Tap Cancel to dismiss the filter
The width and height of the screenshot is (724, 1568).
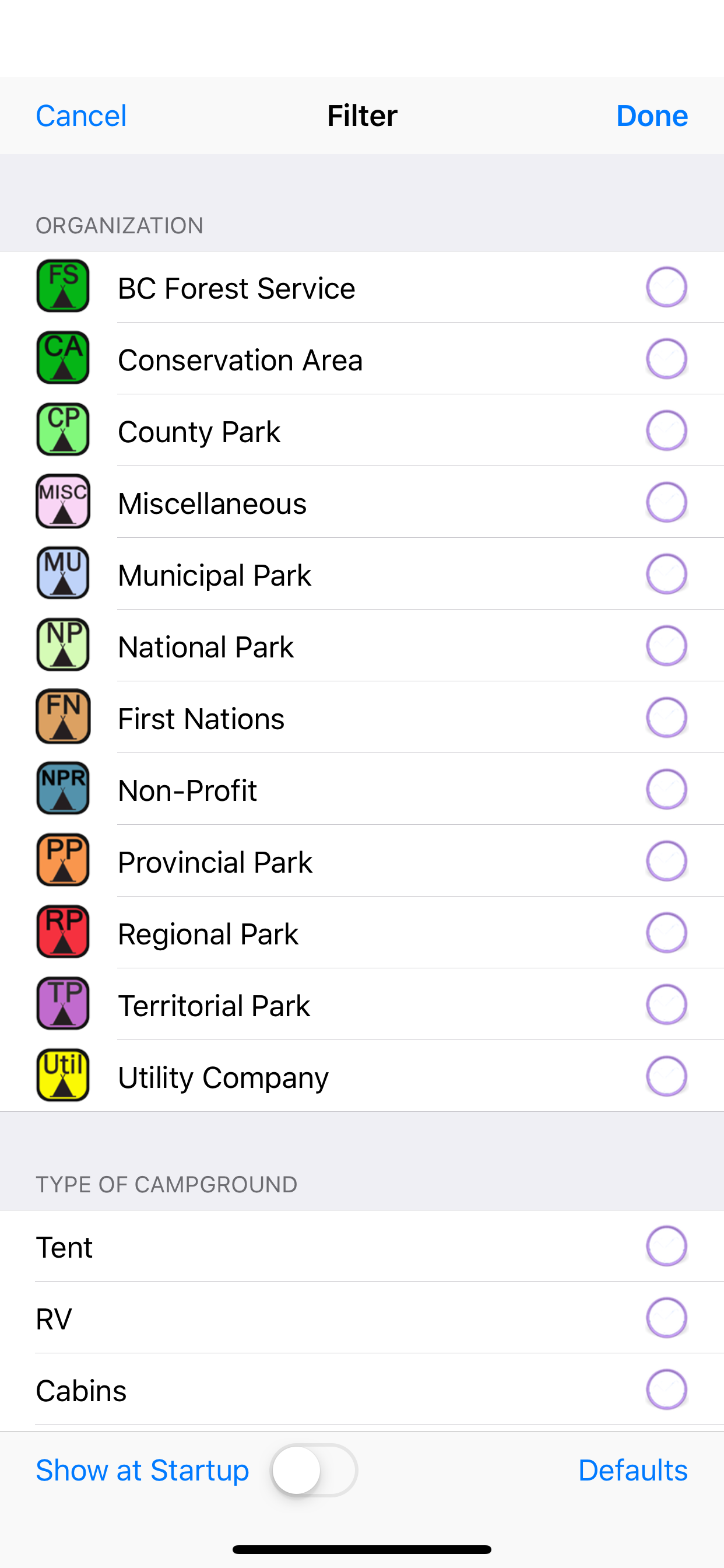(x=81, y=115)
